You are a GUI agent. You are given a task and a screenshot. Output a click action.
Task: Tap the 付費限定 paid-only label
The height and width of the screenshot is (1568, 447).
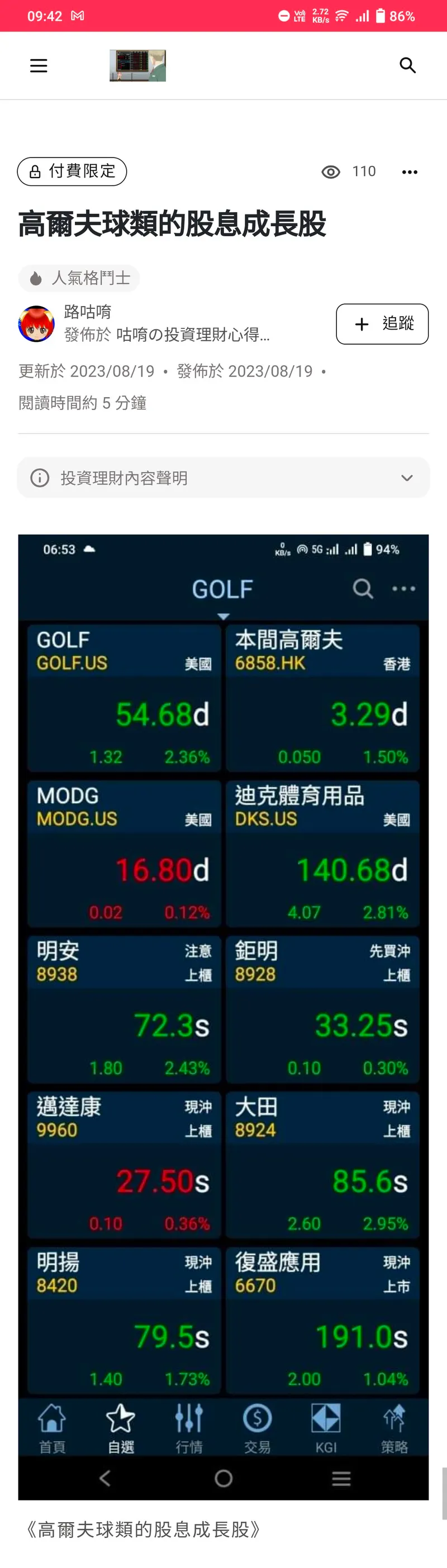[x=72, y=171]
